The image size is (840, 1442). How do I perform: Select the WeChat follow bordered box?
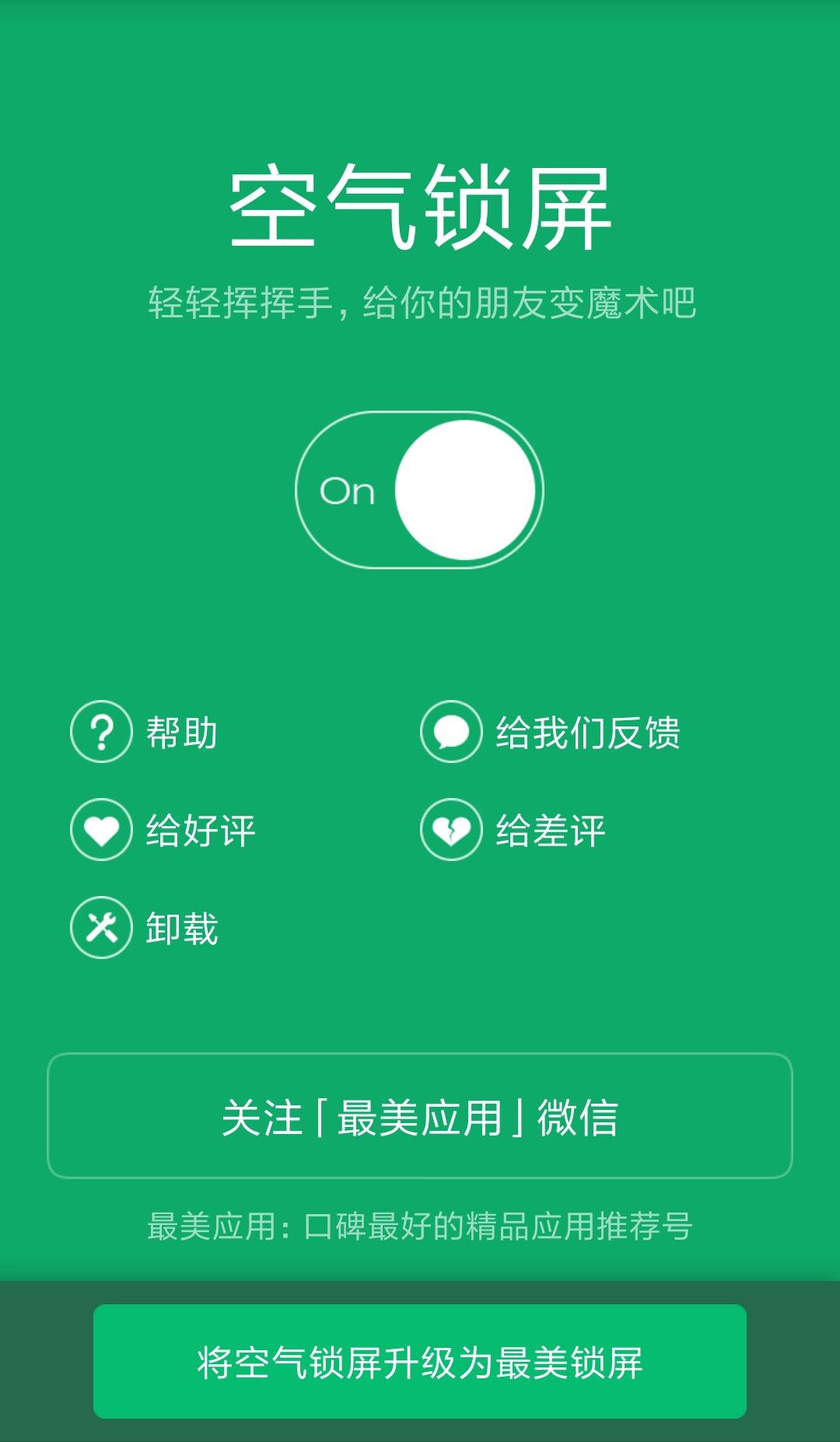pos(420,1115)
